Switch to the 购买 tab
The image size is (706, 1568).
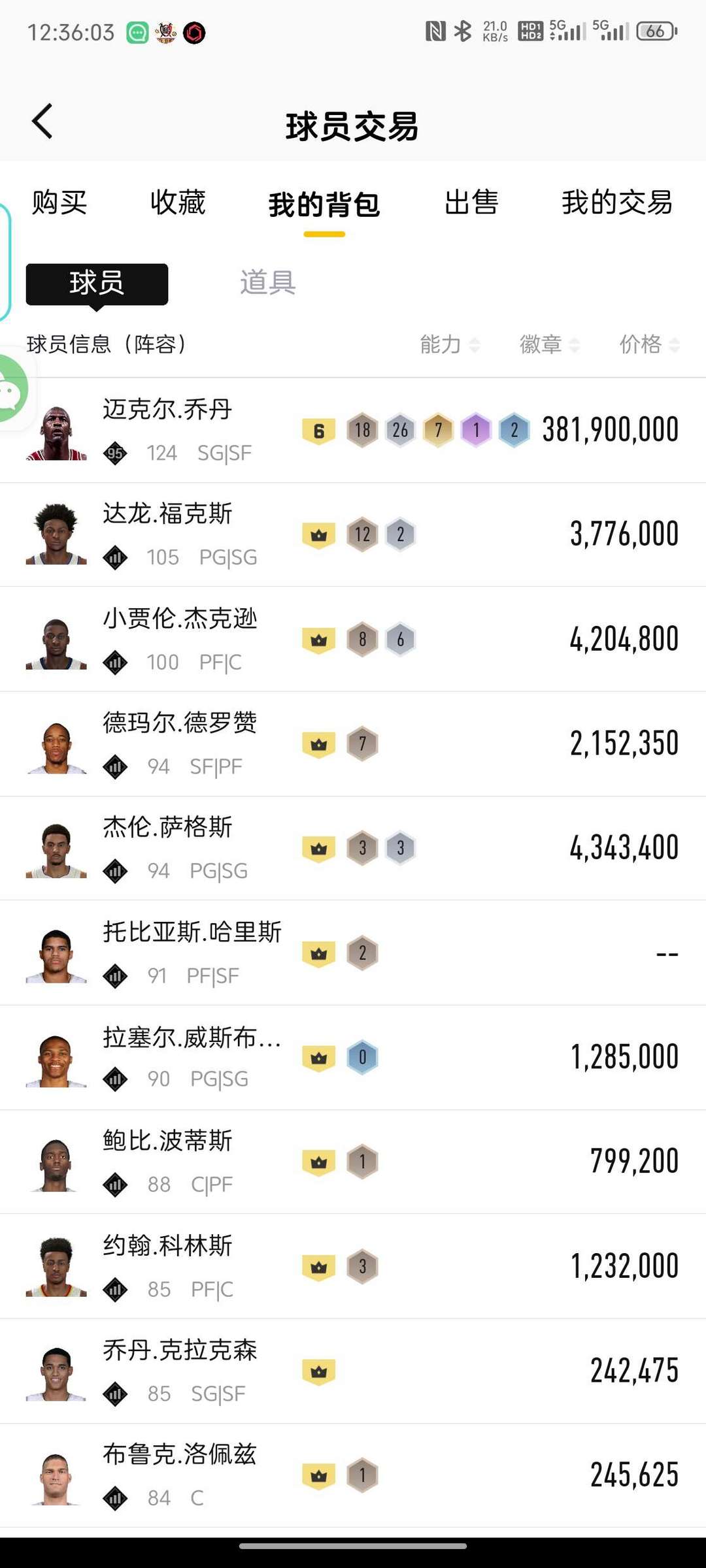tap(59, 203)
